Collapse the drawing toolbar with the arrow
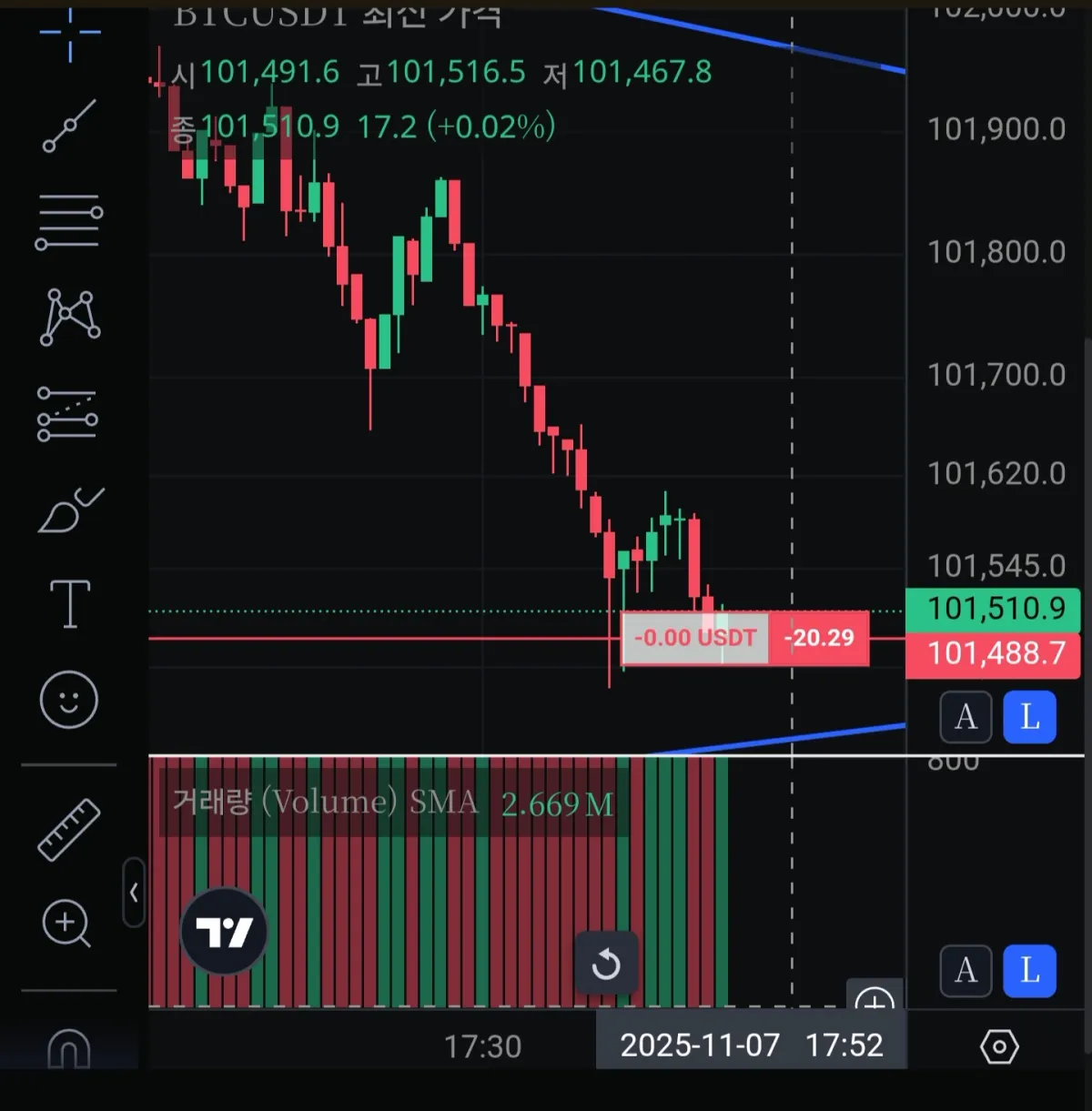Screen dimensions: 1092x1111 click(x=134, y=893)
